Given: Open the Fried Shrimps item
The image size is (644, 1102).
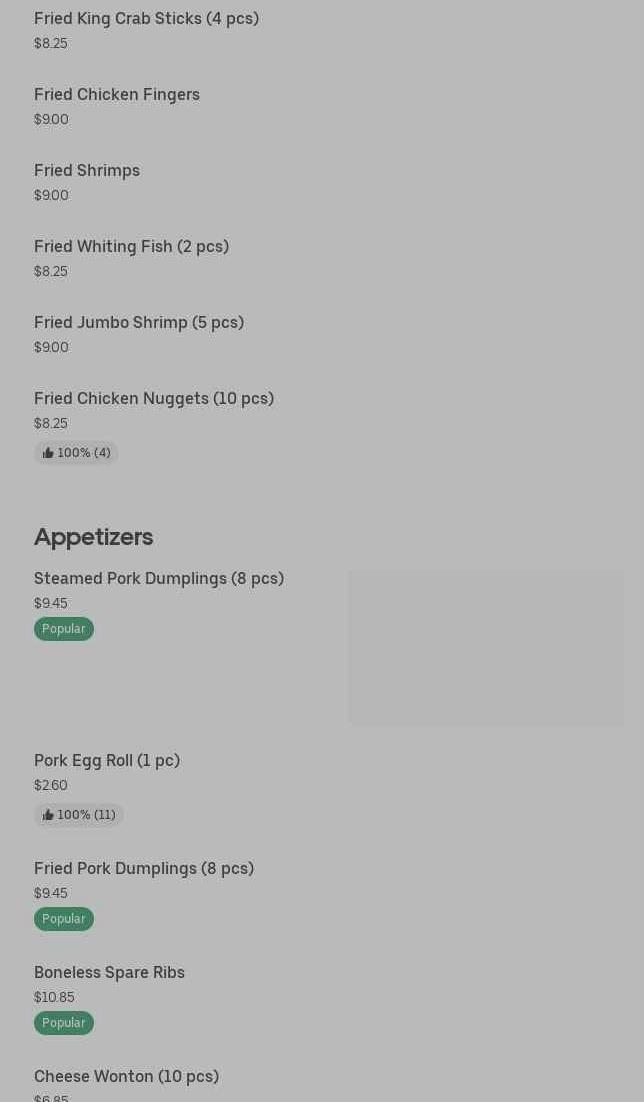Looking at the screenshot, I should pyautogui.click(x=87, y=171).
